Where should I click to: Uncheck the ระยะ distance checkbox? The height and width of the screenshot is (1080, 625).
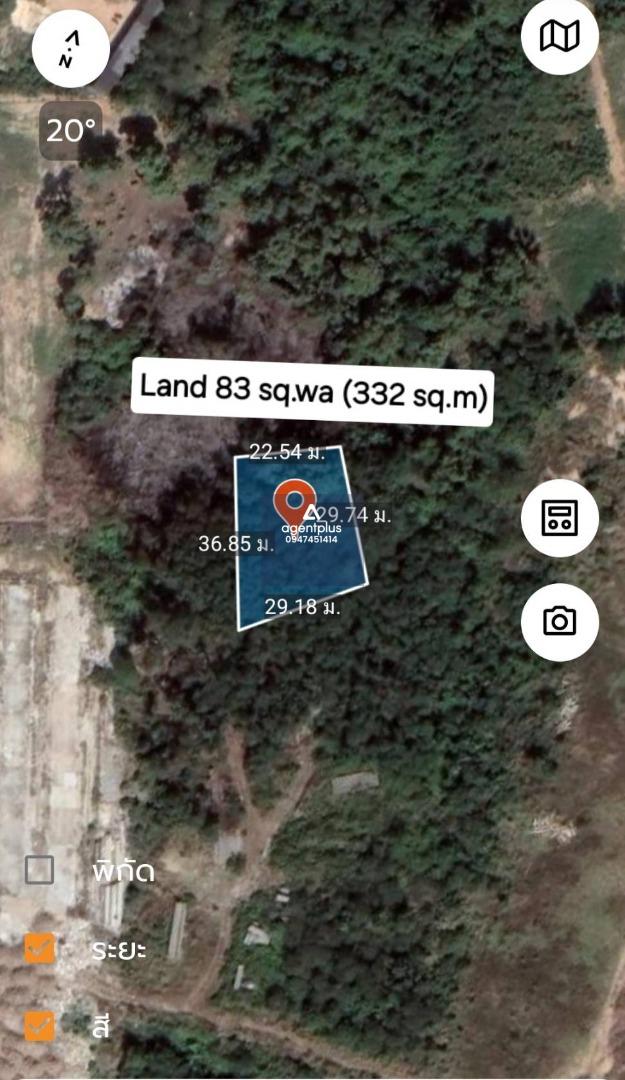tap(39, 948)
